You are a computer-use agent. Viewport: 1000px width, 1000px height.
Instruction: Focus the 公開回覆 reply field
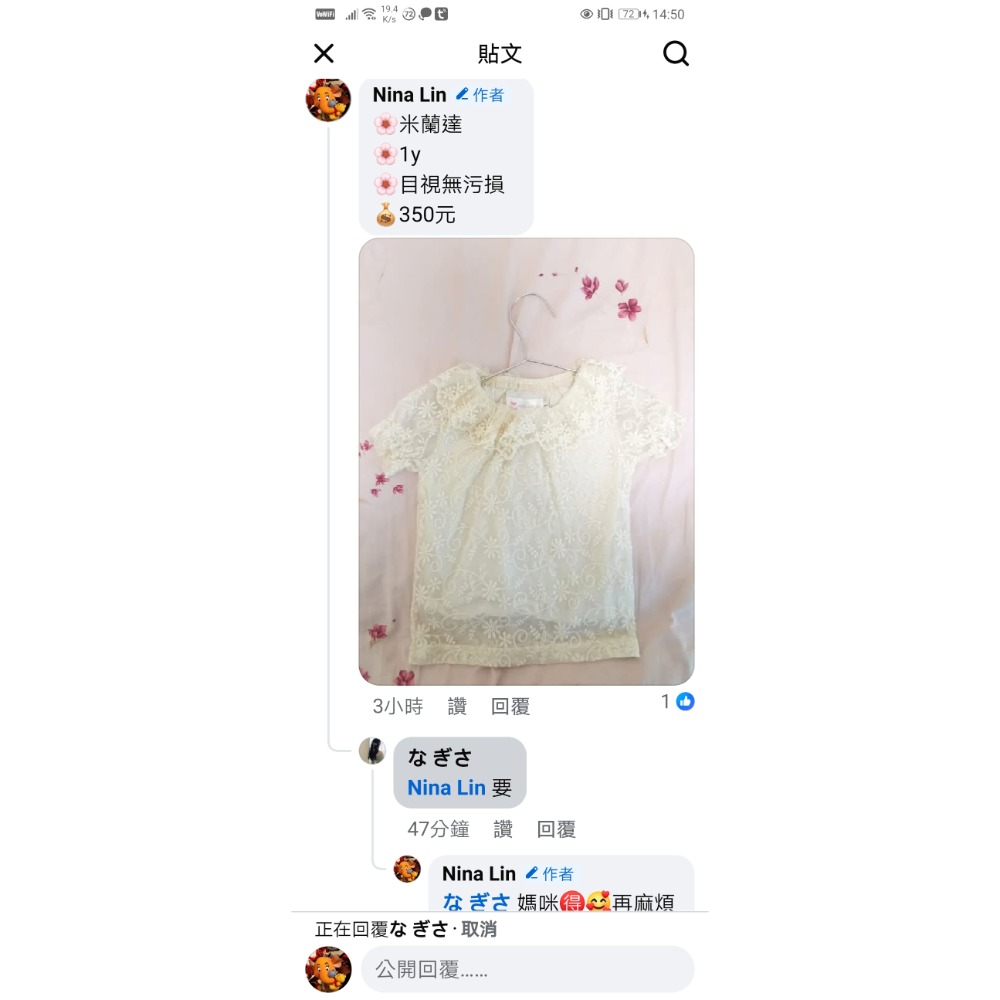click(x=527, y=970)
